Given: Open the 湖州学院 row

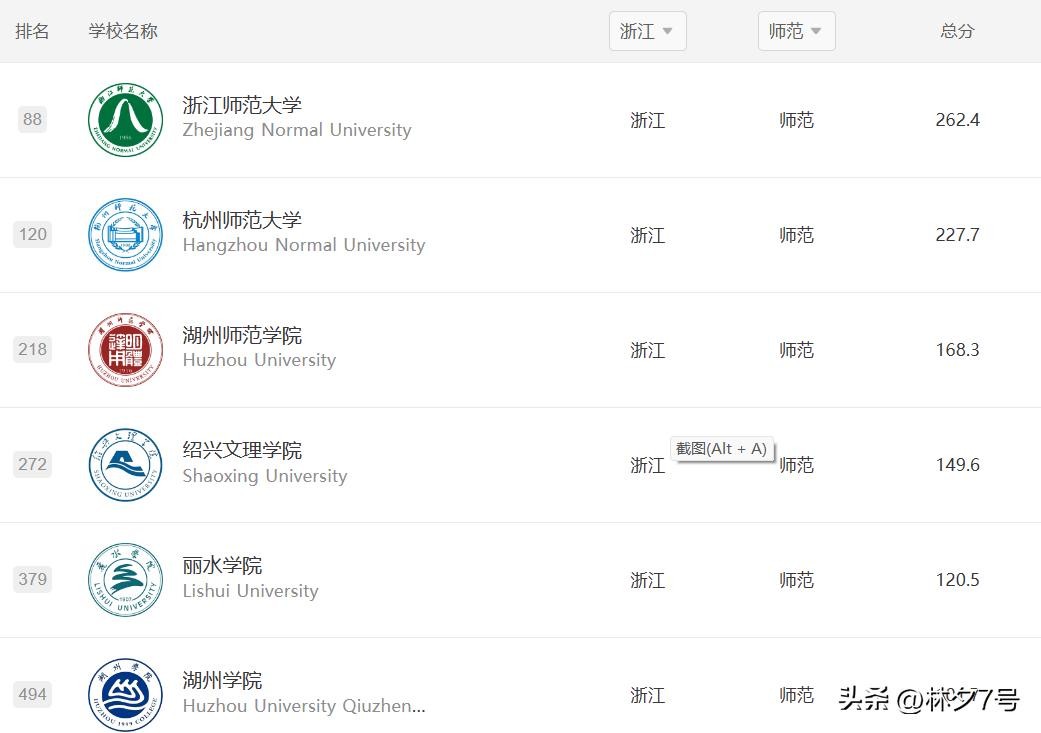Looking at the screenshot, I should [222, 681].
